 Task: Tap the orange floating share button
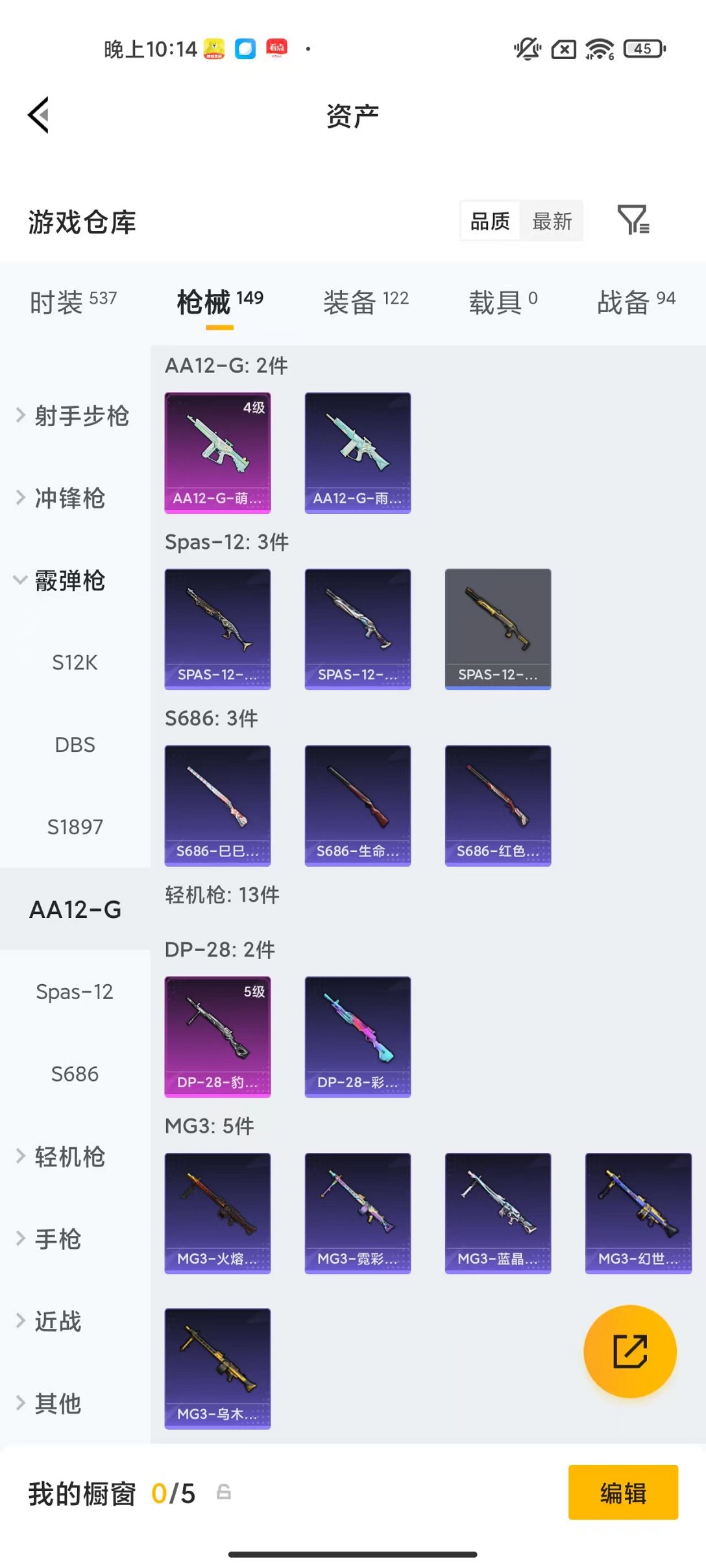(629, 1351)
